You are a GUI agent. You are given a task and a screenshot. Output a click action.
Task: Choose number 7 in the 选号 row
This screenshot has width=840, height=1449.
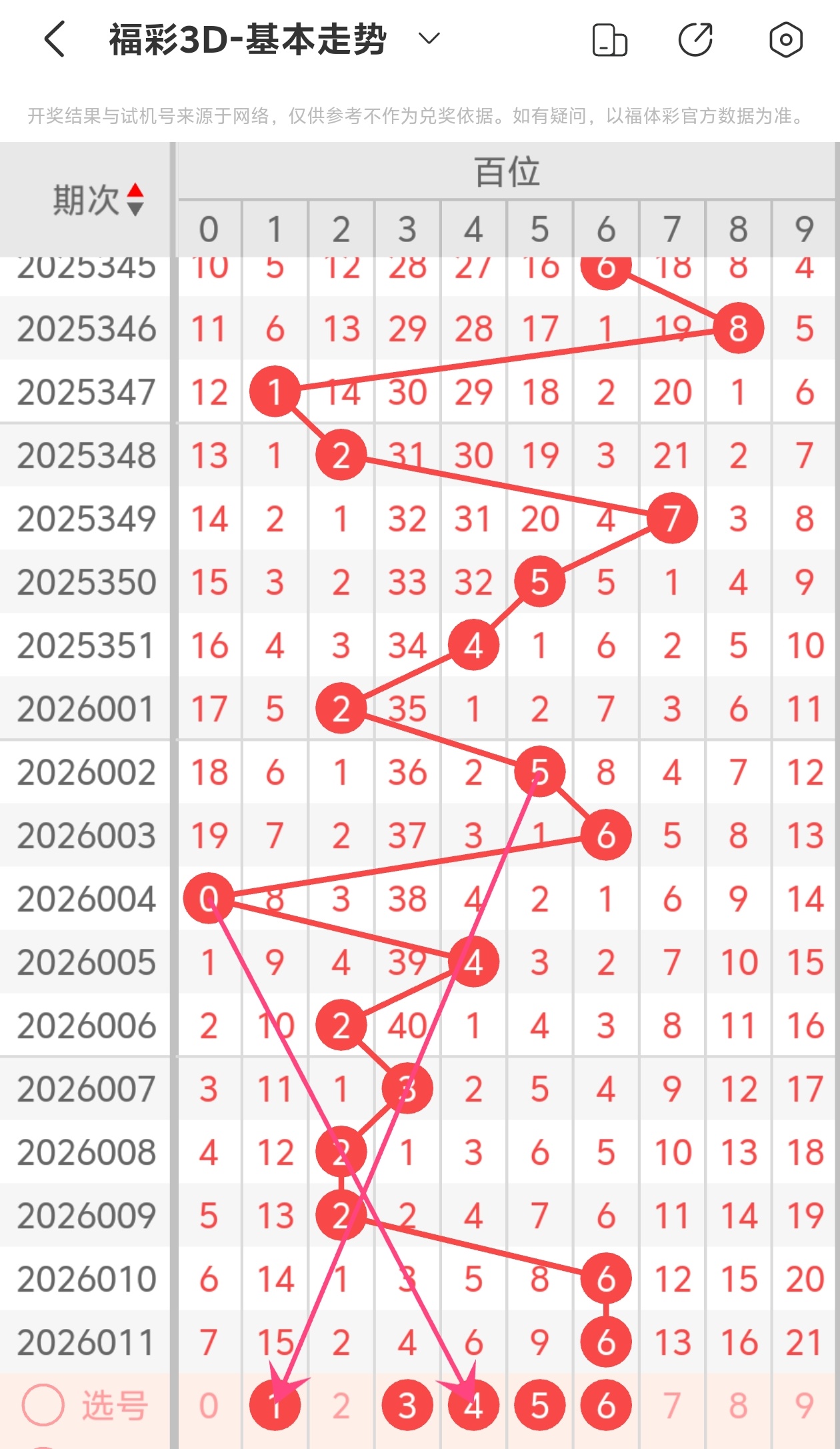click(672, 1405)
